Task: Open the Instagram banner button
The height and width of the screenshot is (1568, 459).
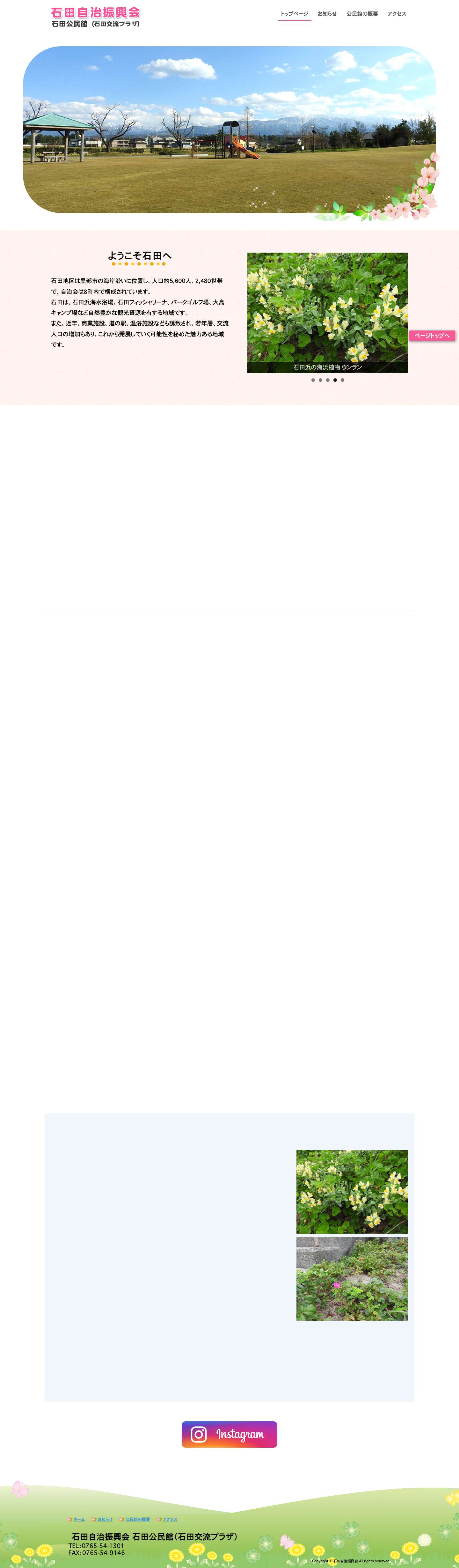Action: [x=229, y=1435]
